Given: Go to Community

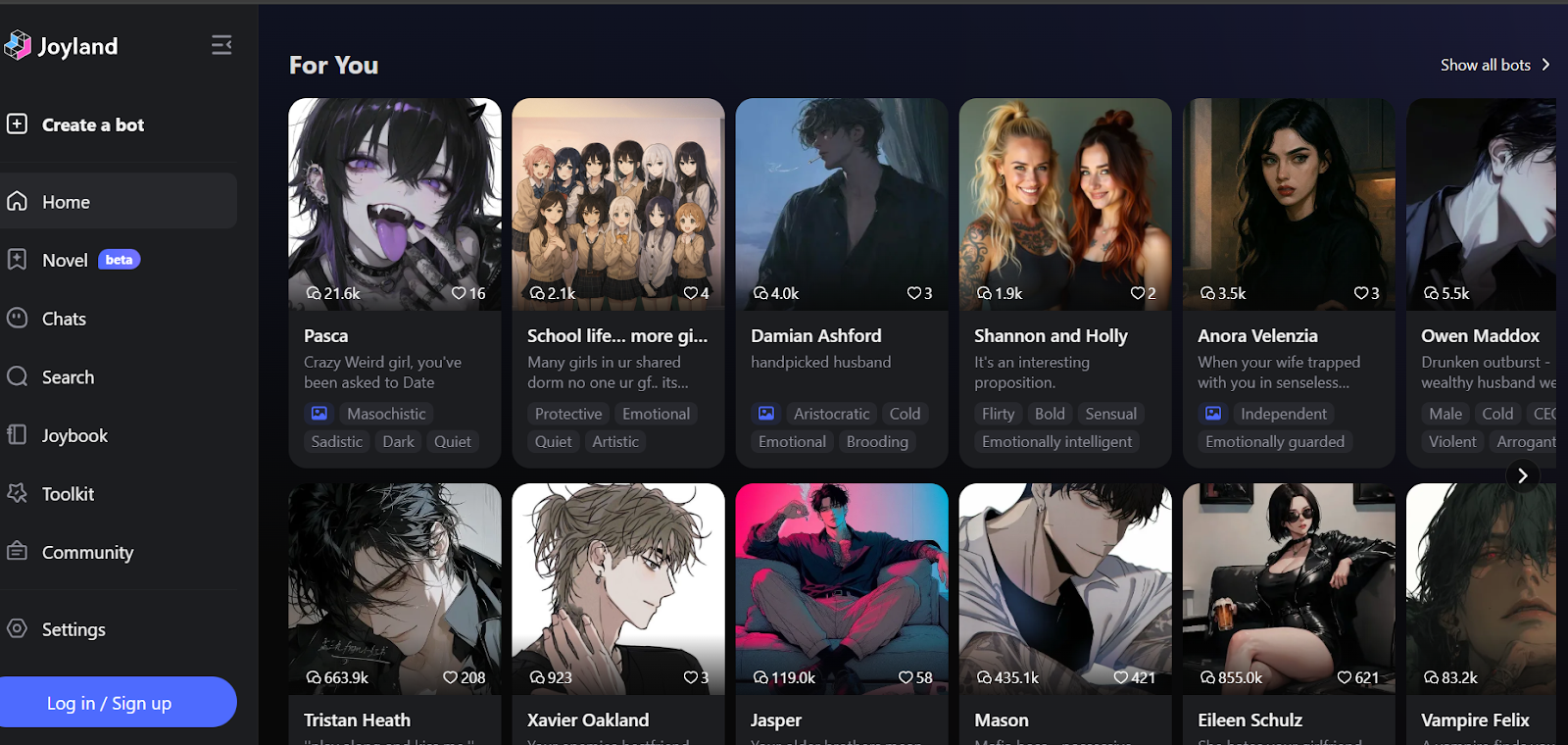Looking at the screenshot, I should pyautogui.click(x=87, y=552).
